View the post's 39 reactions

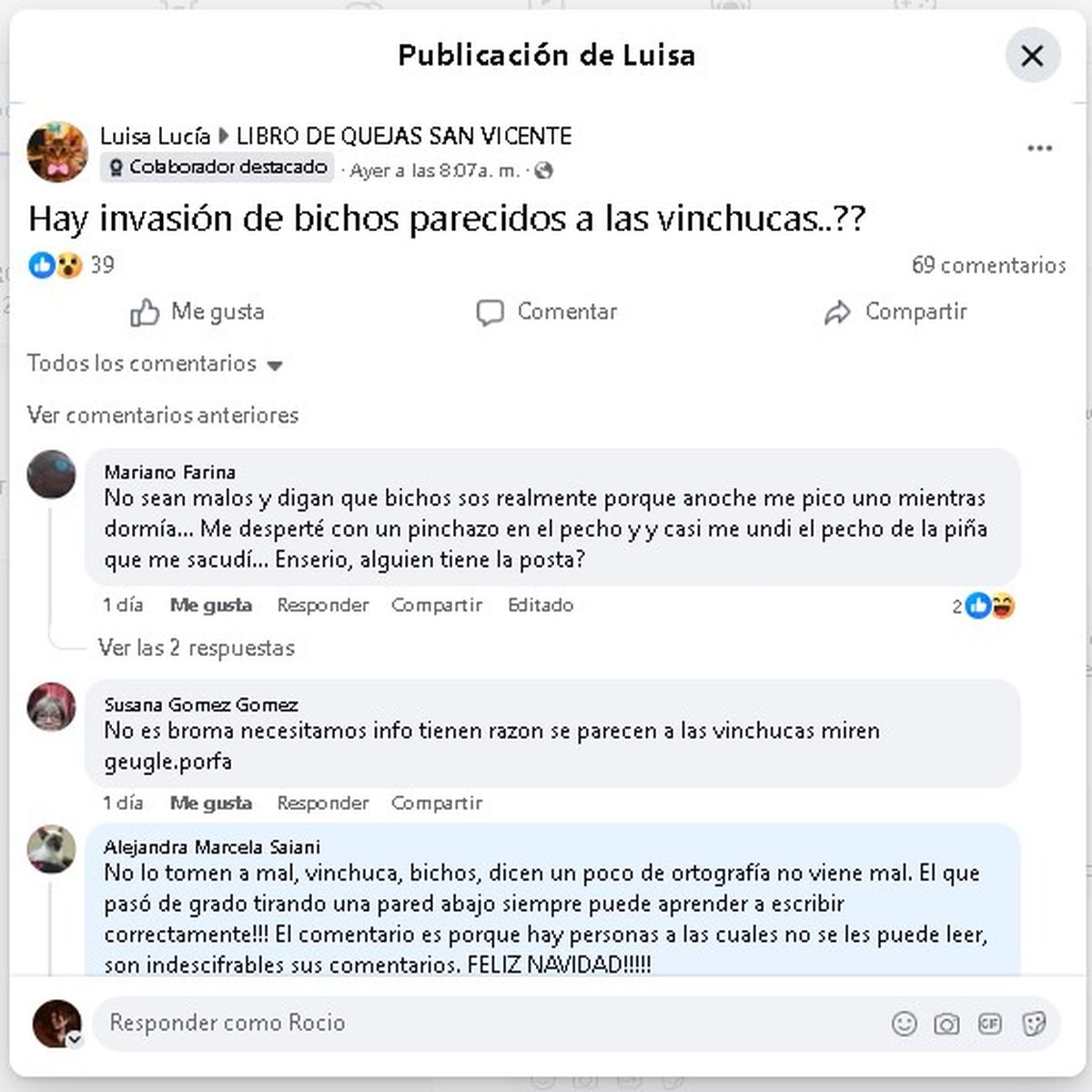click(102, 265)
